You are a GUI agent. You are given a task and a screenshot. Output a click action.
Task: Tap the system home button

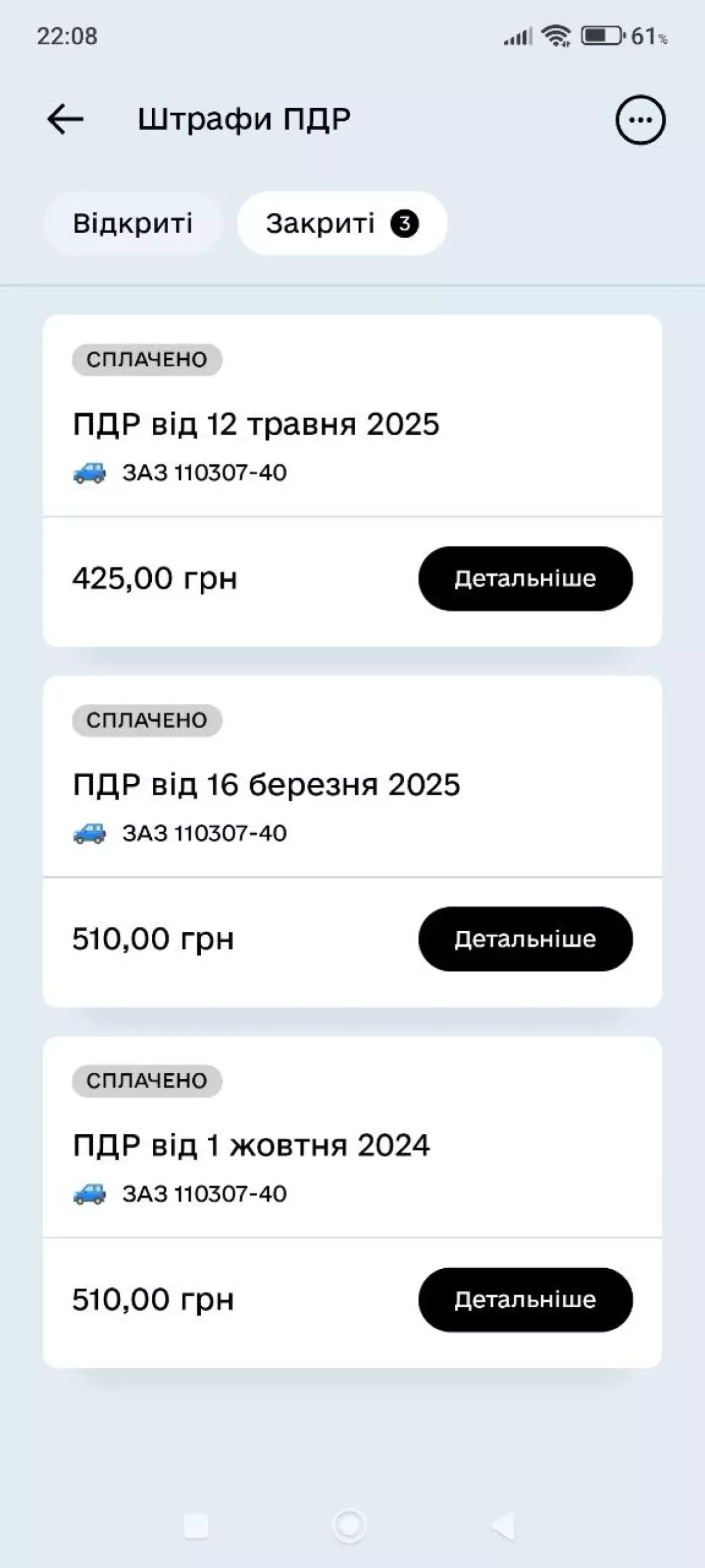(350, 1525)
